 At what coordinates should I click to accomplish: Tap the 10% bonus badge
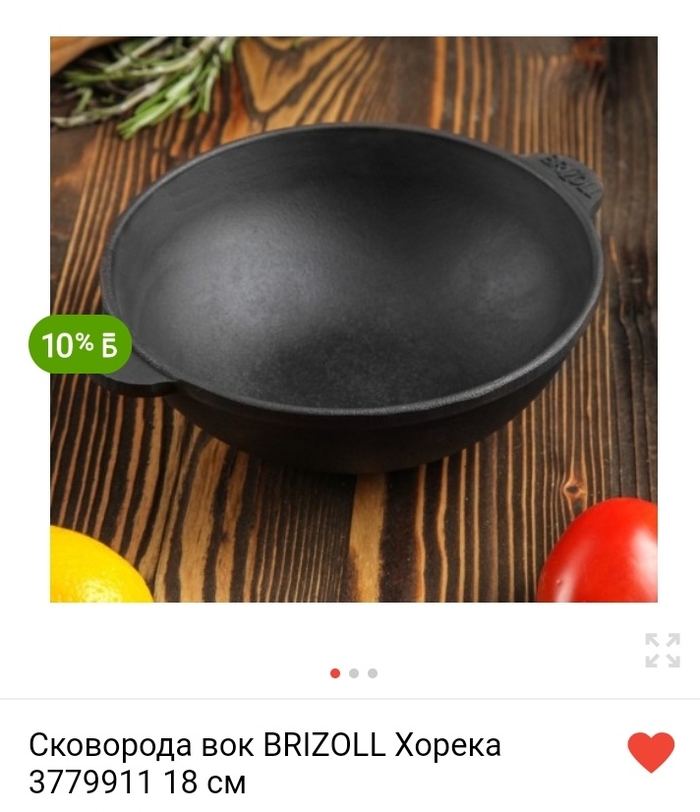(80, 346)
